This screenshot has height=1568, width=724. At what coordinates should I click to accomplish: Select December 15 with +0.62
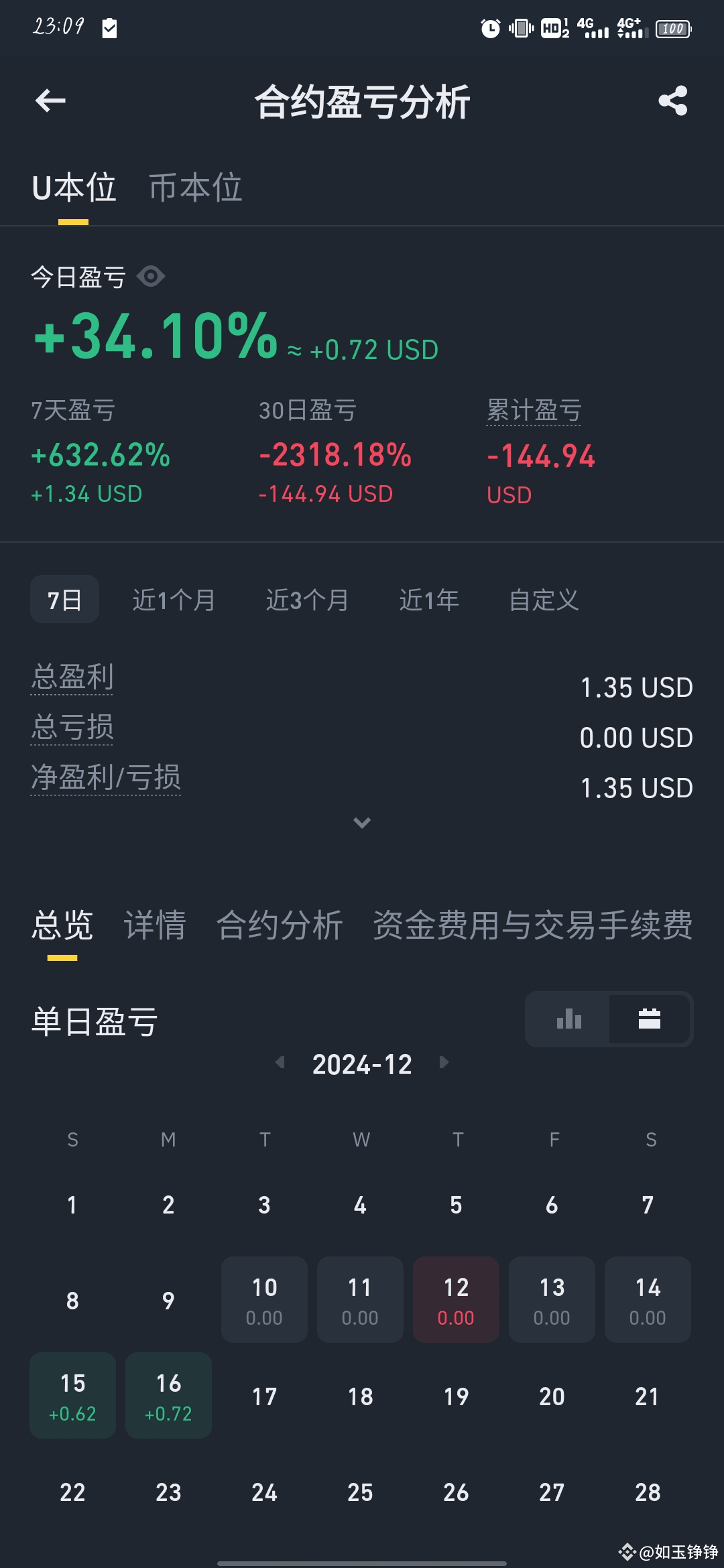[x=72, y=1396]
